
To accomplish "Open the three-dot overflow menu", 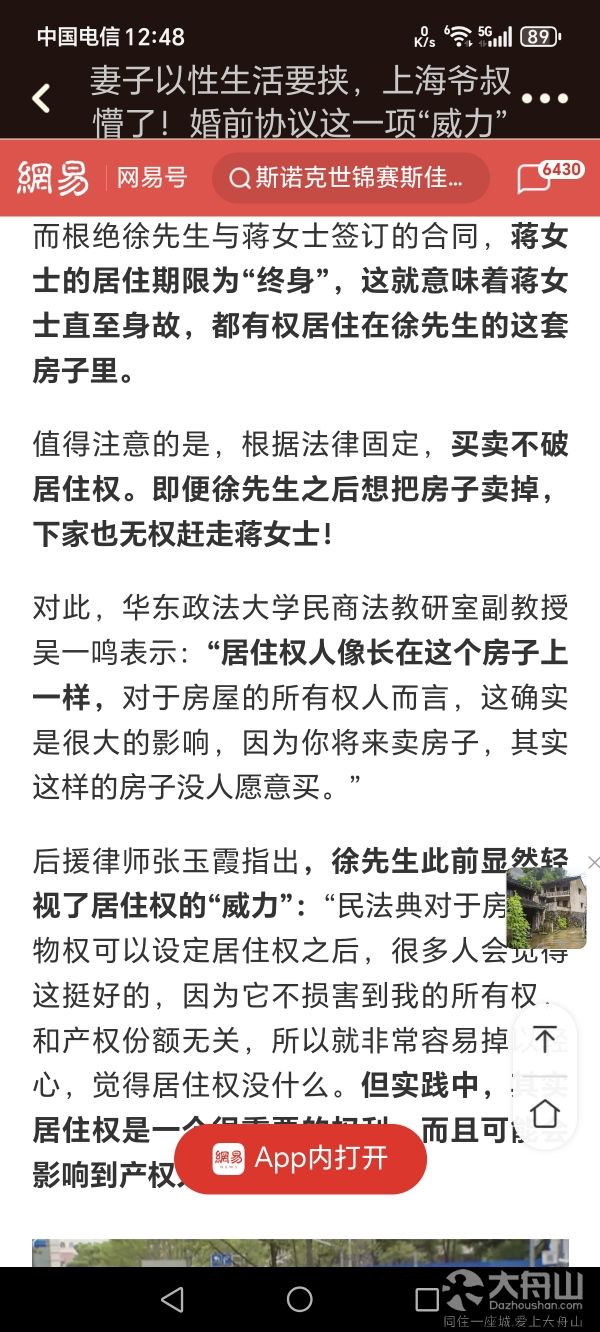I will pos(545,99).
